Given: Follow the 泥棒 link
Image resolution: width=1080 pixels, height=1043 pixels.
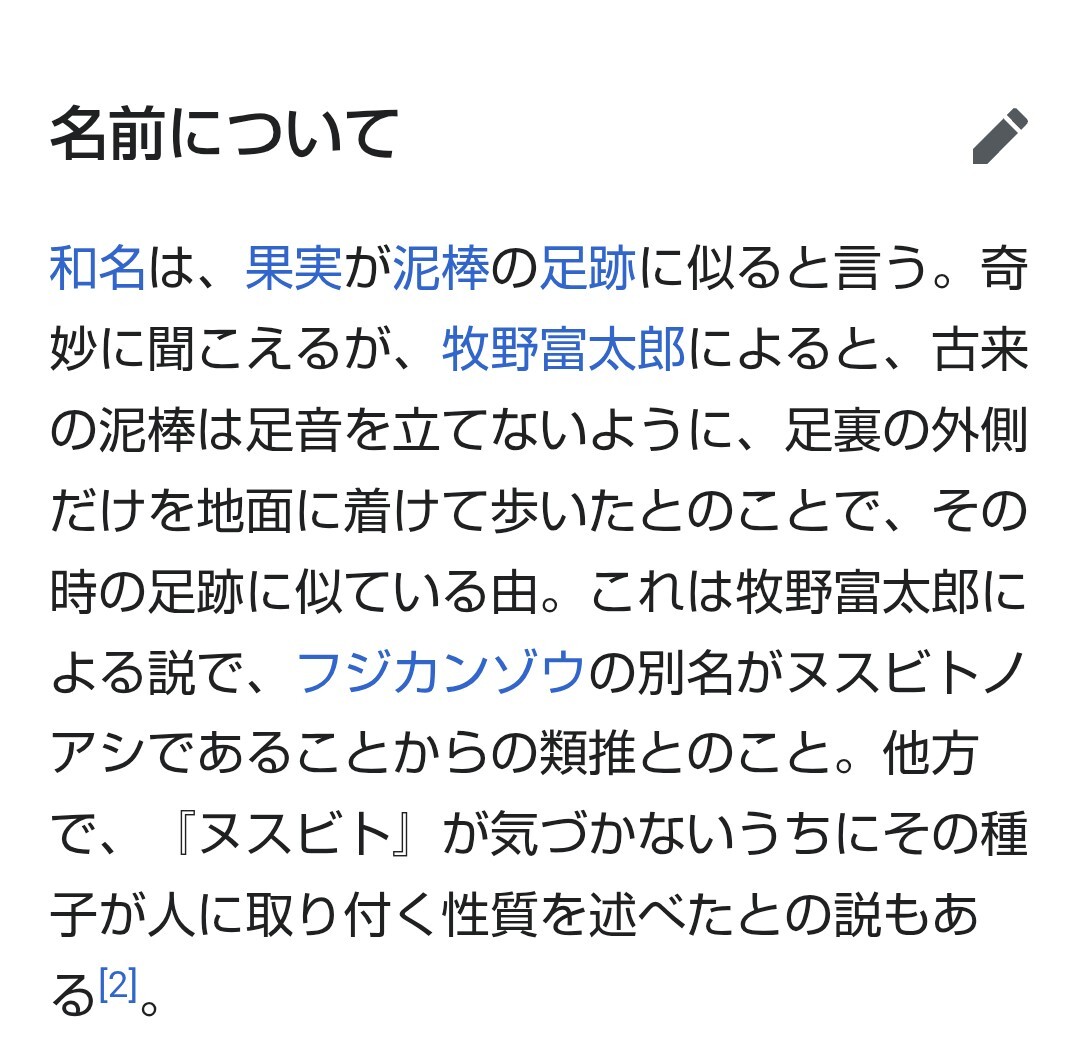Looking at the screenshot, I should coord(440,271).
